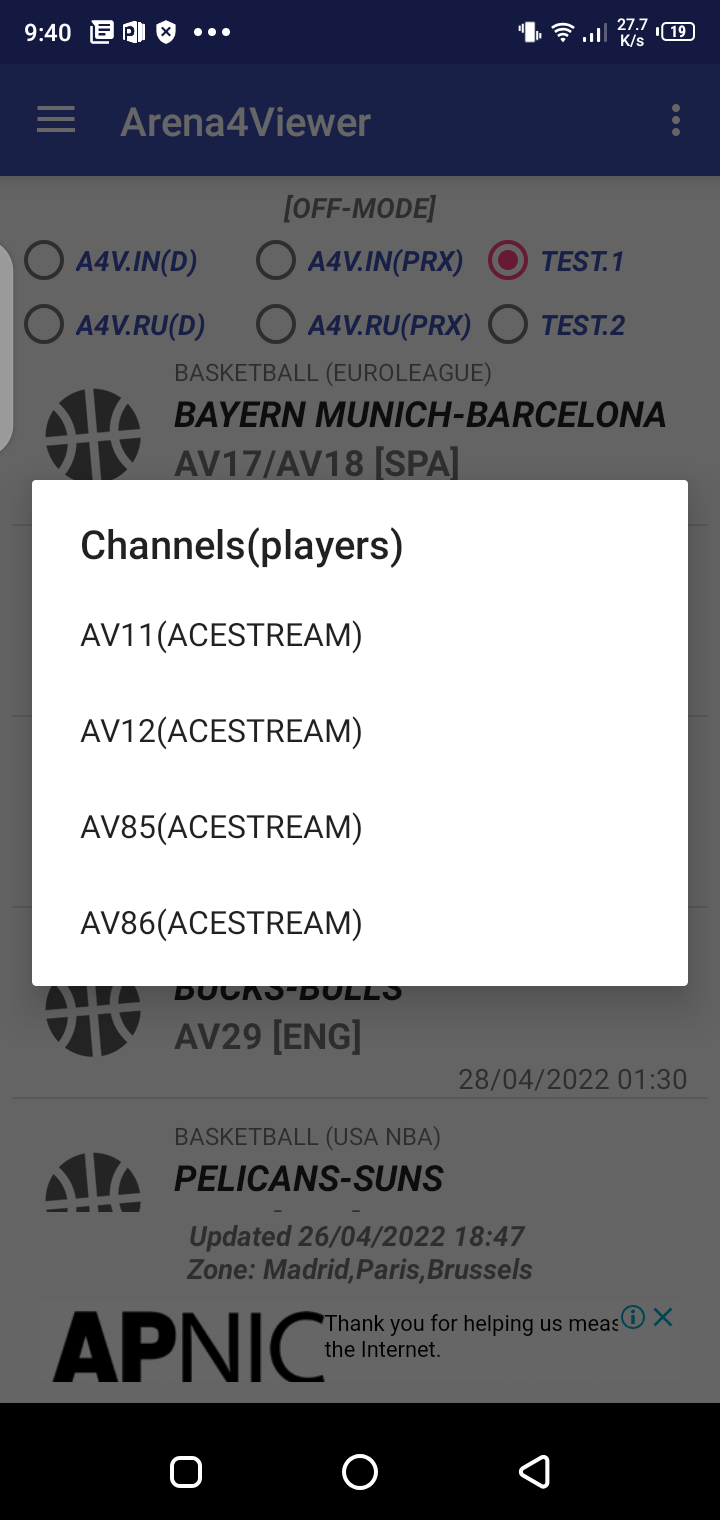Select the AV11(ACESTREAM) channel
The image size is (720, 1520).
click(x=221, y=635)
